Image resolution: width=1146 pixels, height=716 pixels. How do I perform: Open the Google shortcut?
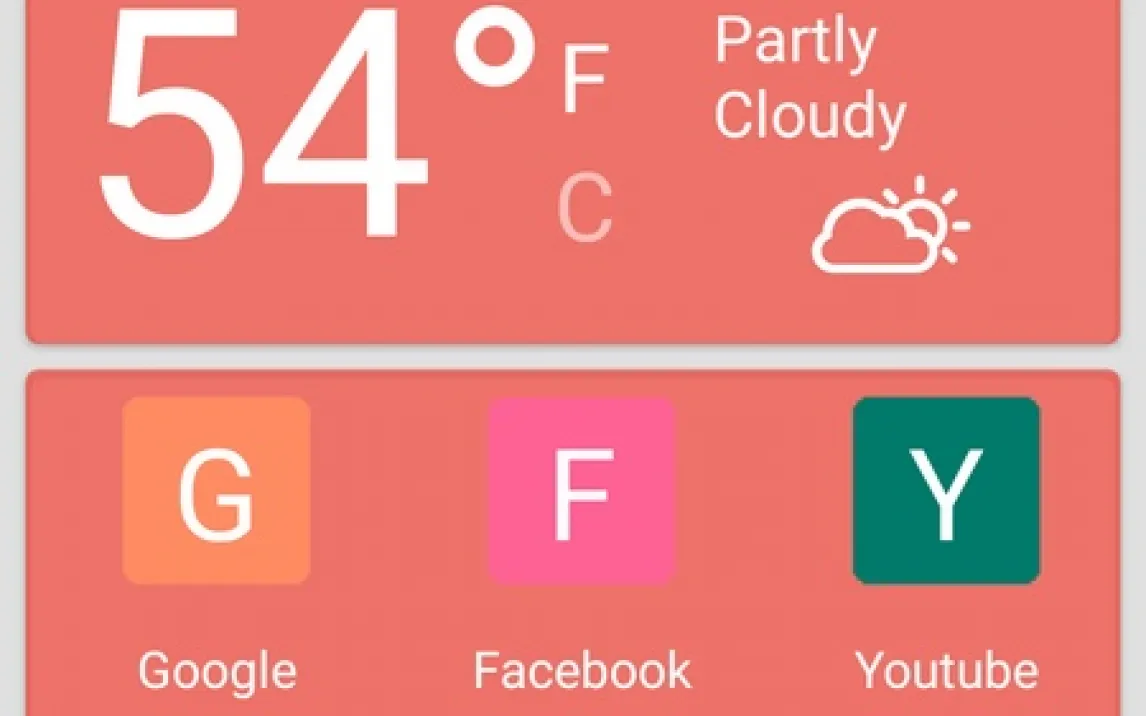[216, 491]
